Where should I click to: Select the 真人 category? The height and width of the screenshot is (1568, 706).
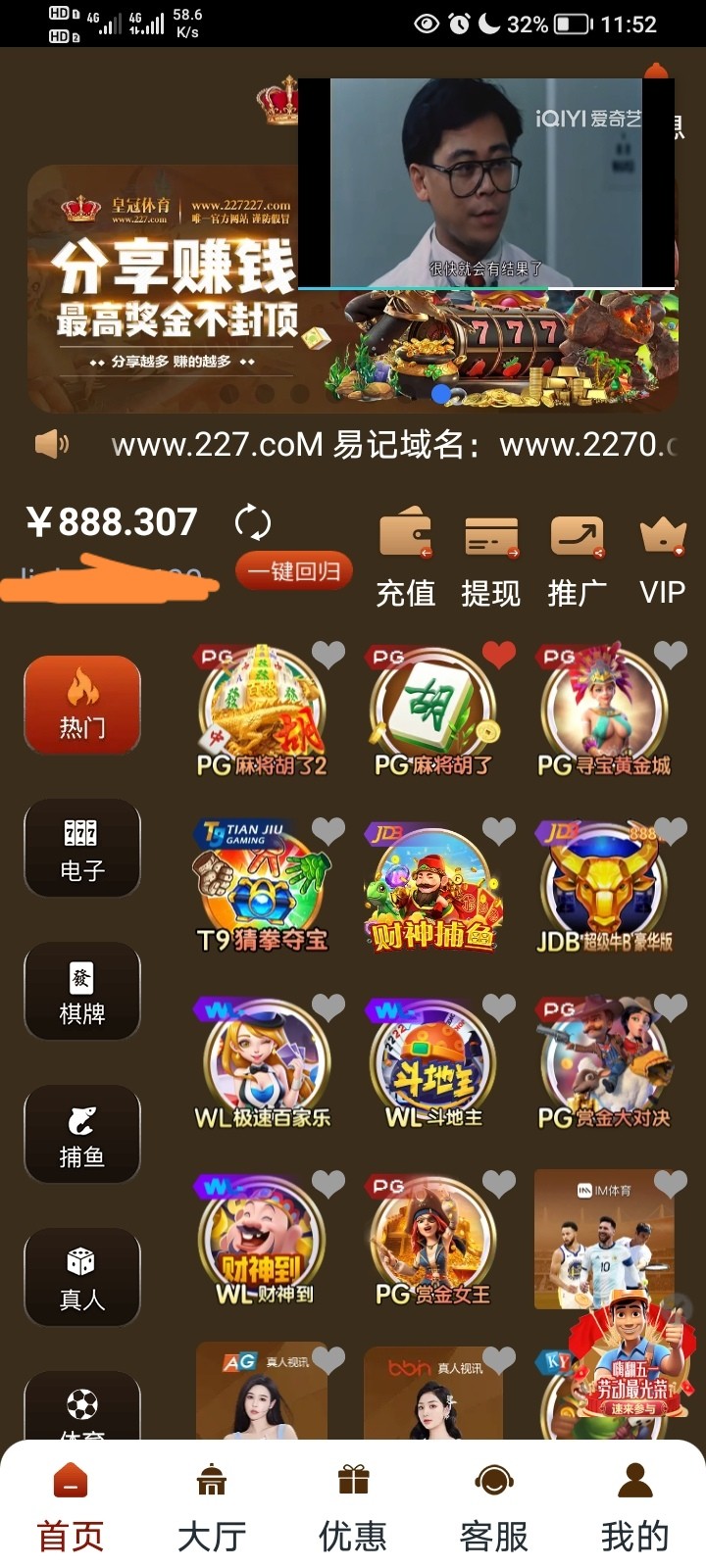point(82,1277)
